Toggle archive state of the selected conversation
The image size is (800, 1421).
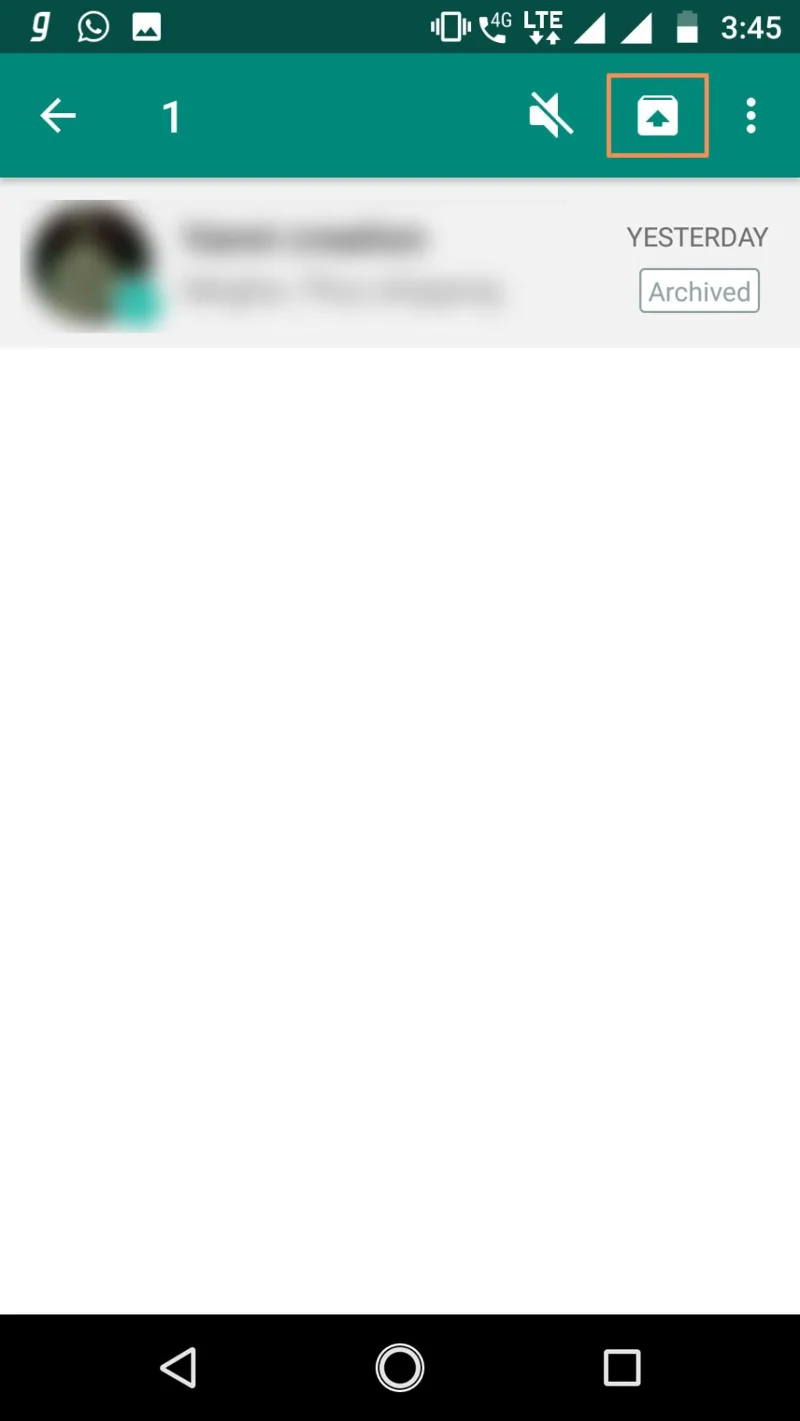[x=658, y=115]
